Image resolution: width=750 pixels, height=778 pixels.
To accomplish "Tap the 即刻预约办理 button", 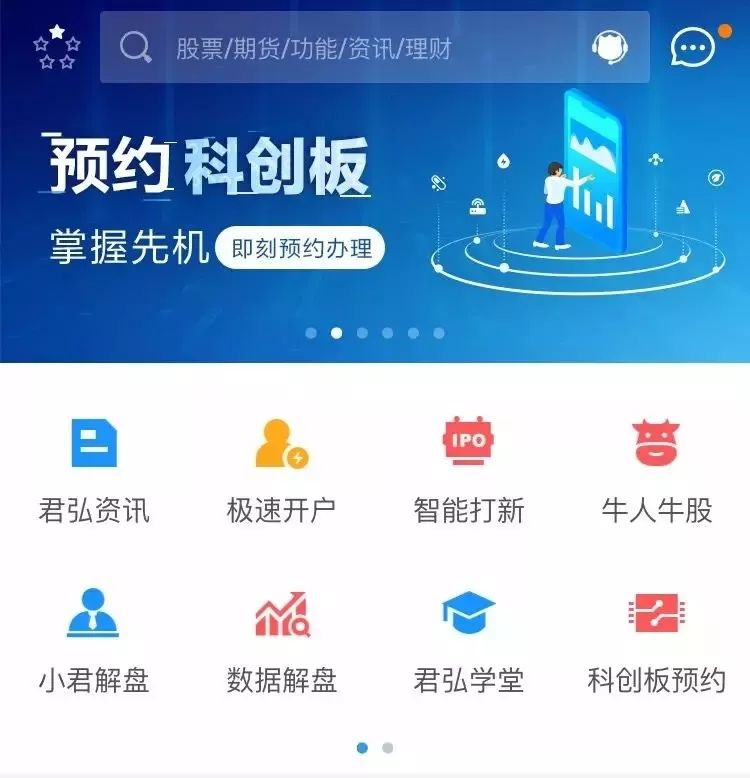I will (300, 248).
